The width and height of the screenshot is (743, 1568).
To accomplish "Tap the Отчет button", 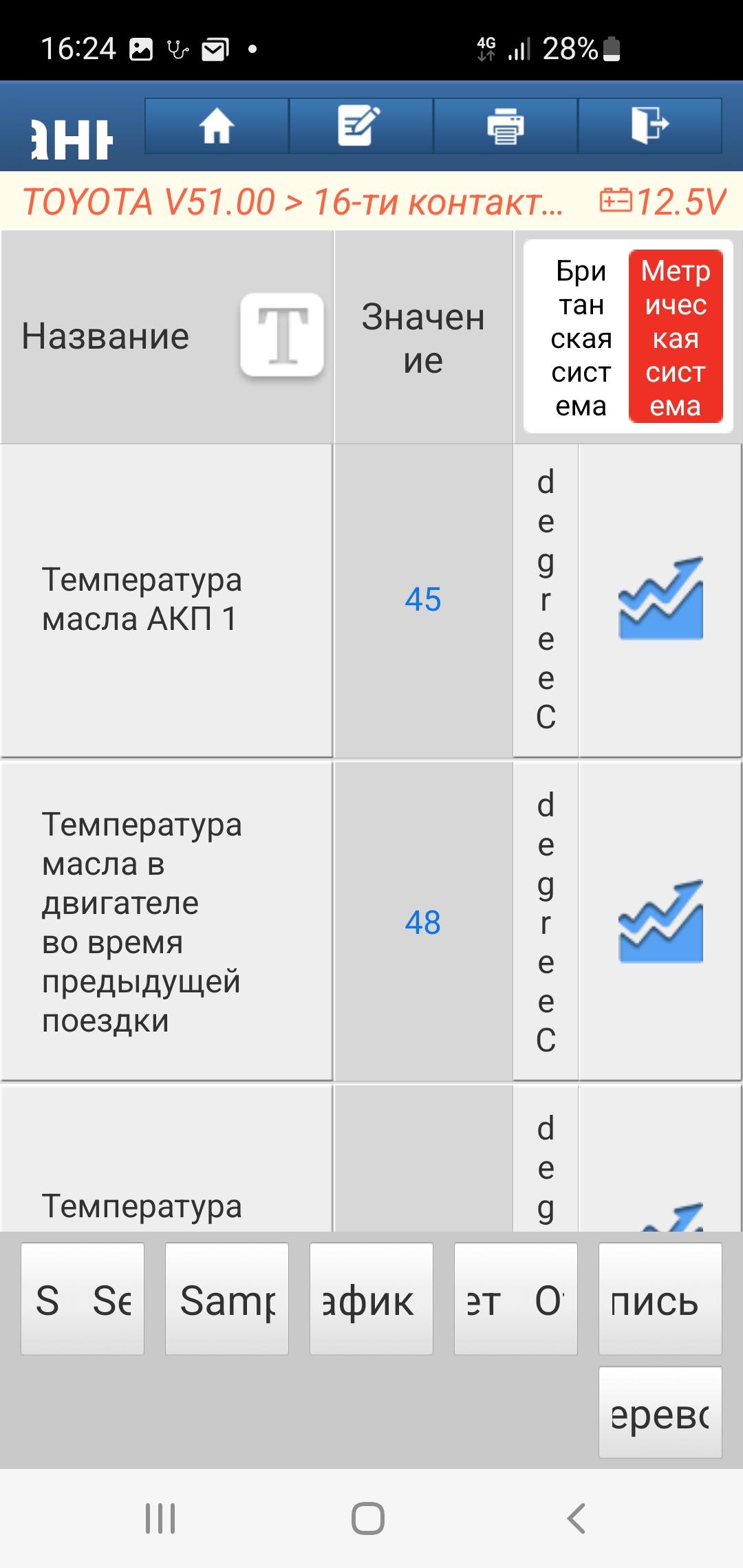I will [x=516, y=1299].
